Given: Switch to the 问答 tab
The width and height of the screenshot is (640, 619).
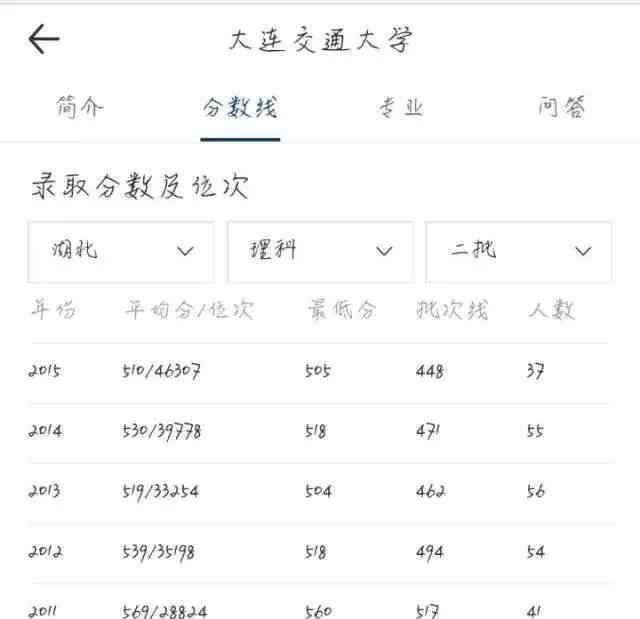Looking at the screenshot, I should (561, 108).
